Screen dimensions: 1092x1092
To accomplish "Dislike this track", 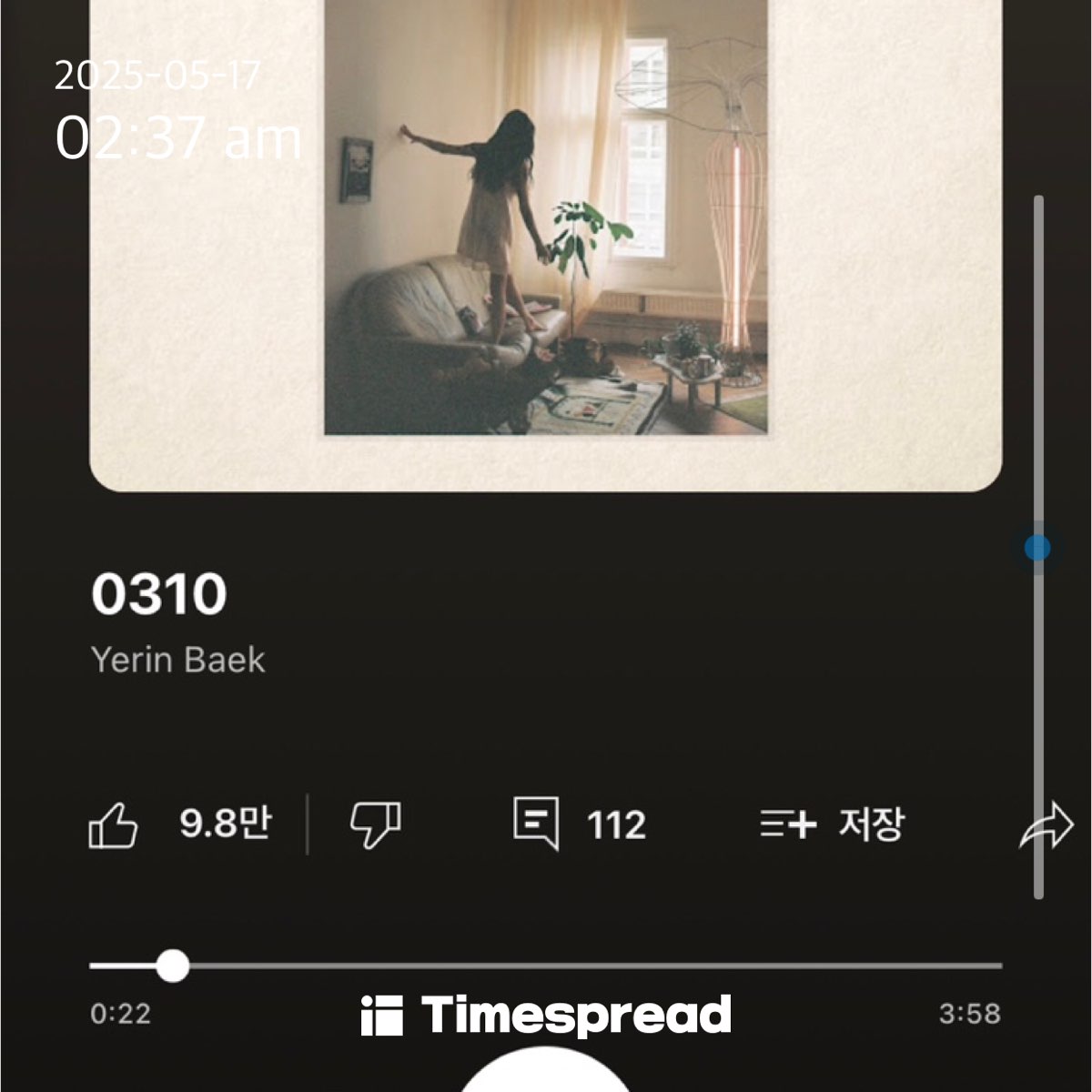I will click(375, 824).
